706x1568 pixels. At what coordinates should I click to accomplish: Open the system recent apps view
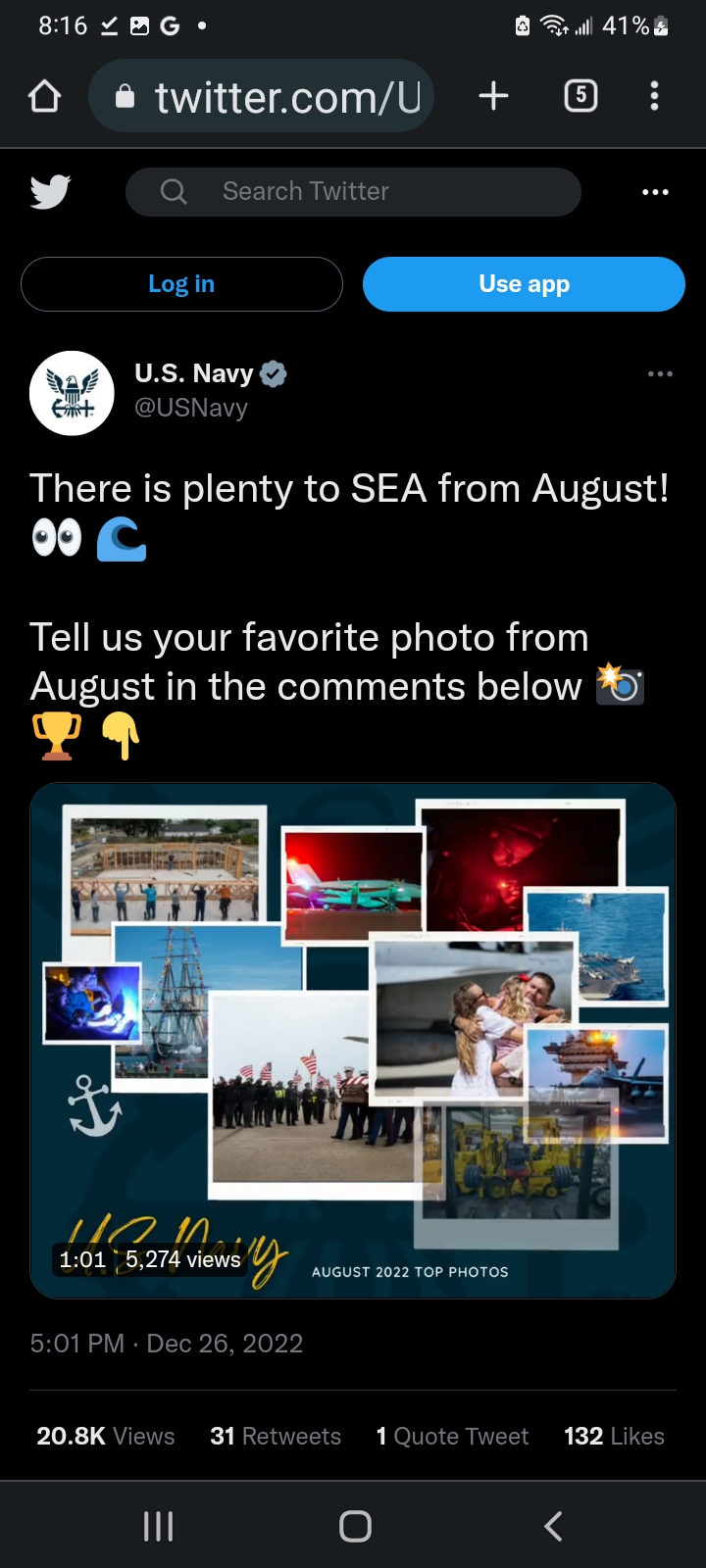click(x=158, y=1526)
